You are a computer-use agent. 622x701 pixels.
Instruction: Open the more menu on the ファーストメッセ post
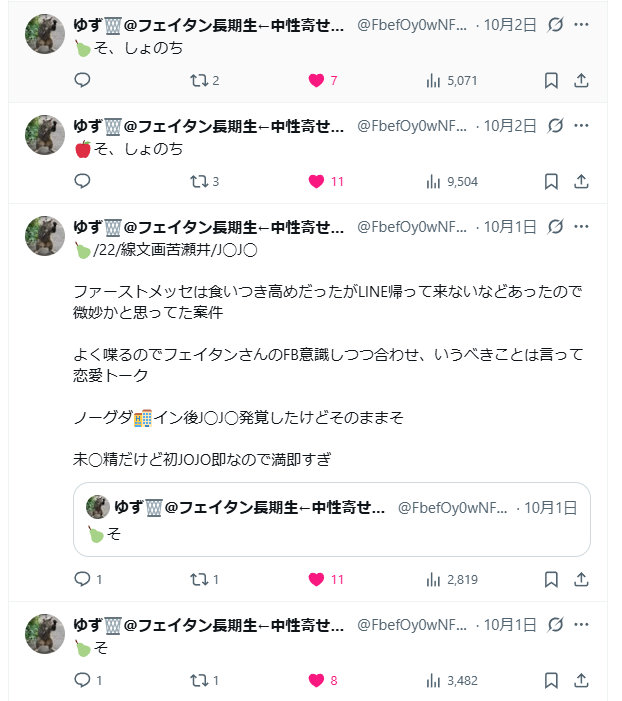(581, 225)
